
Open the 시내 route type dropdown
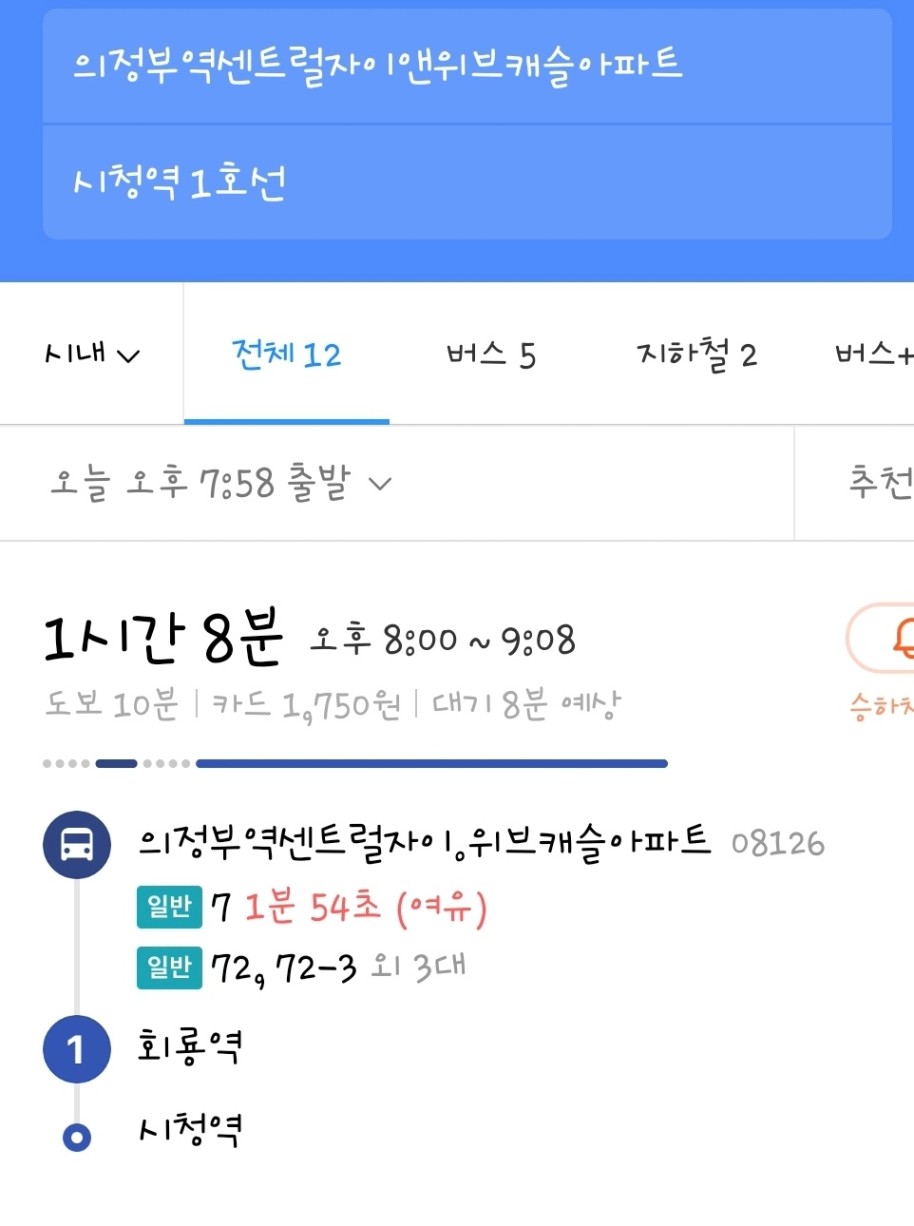point(92,354)
